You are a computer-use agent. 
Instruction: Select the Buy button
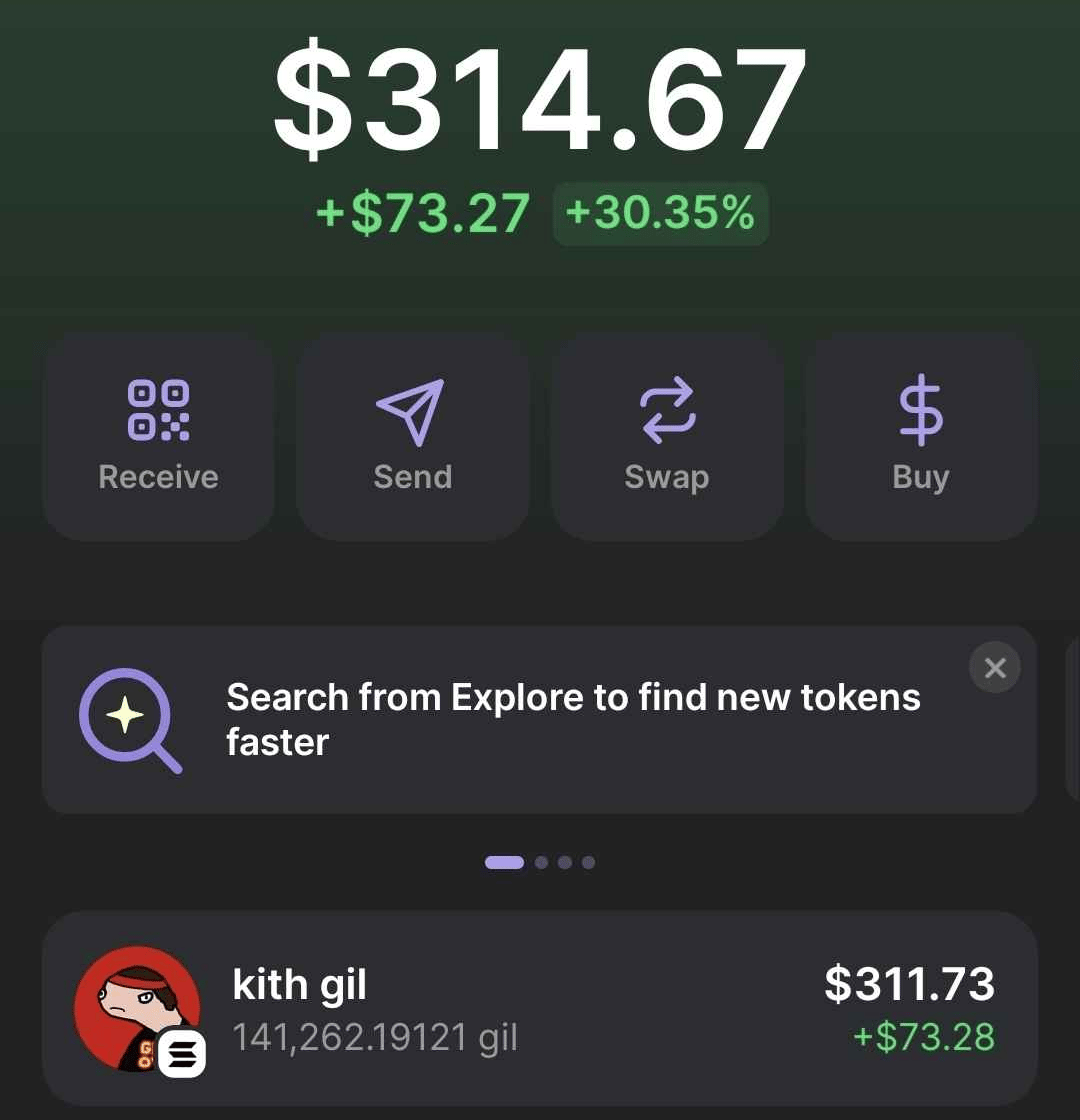coord(920,437)
